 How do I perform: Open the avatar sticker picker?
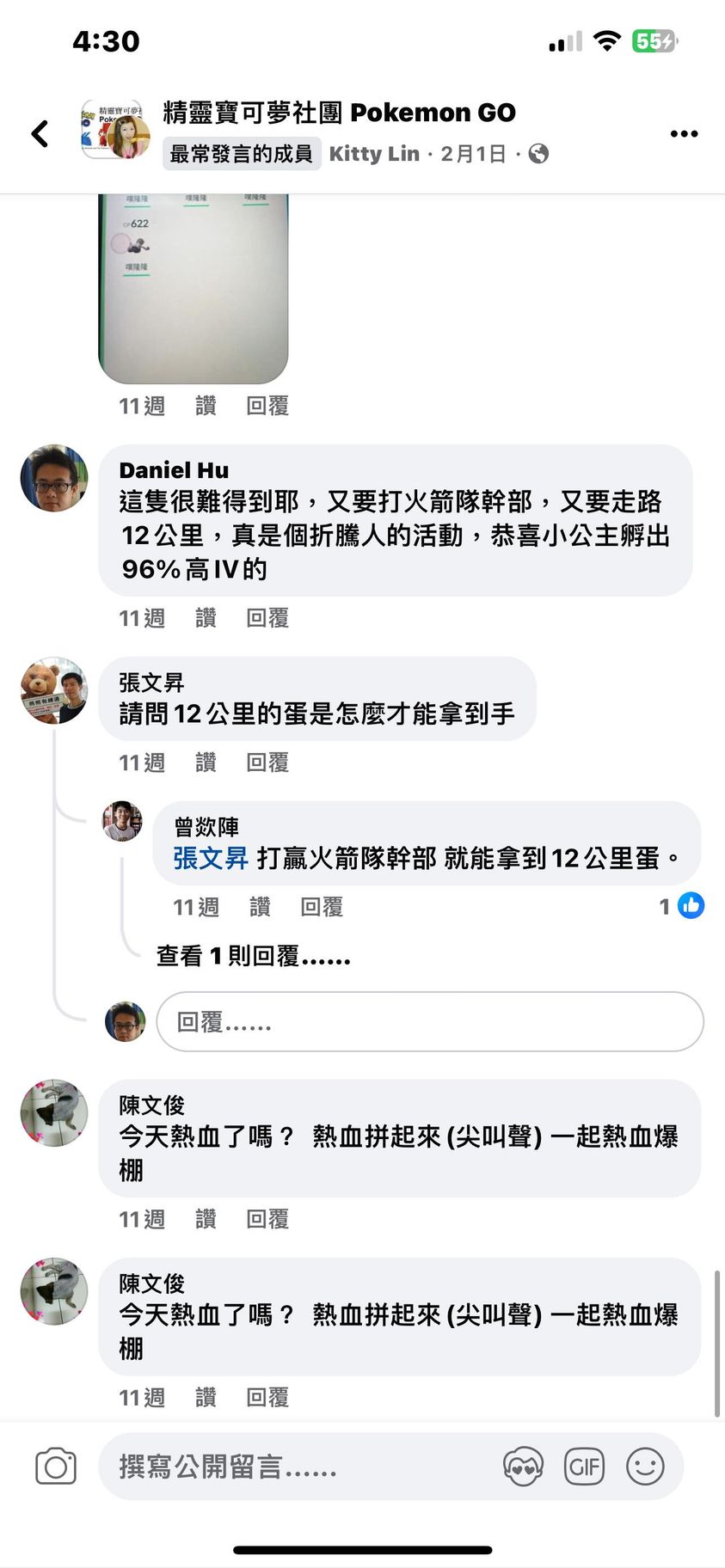coord(523,1467)
